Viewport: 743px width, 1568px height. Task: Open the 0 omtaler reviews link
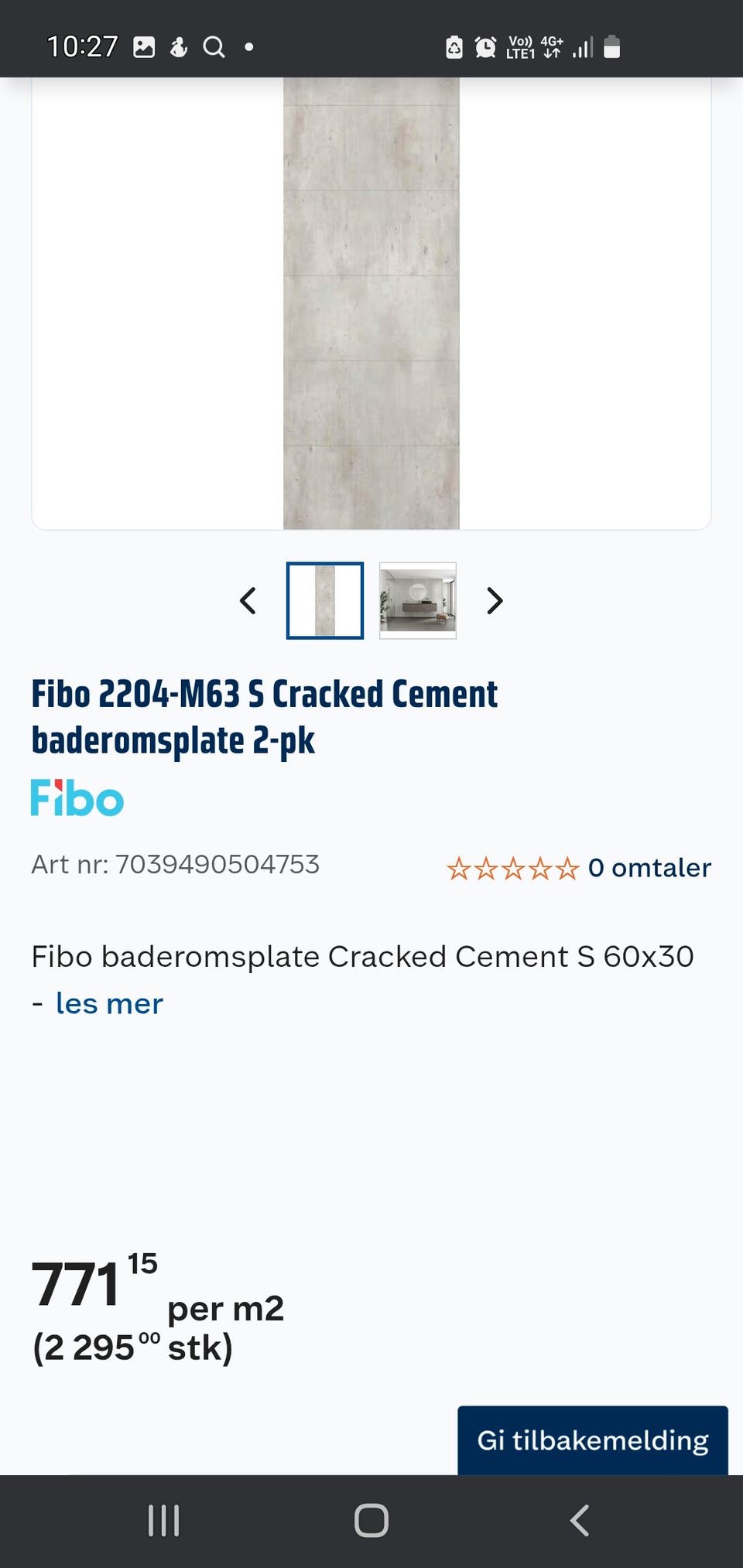coord(650,868)
